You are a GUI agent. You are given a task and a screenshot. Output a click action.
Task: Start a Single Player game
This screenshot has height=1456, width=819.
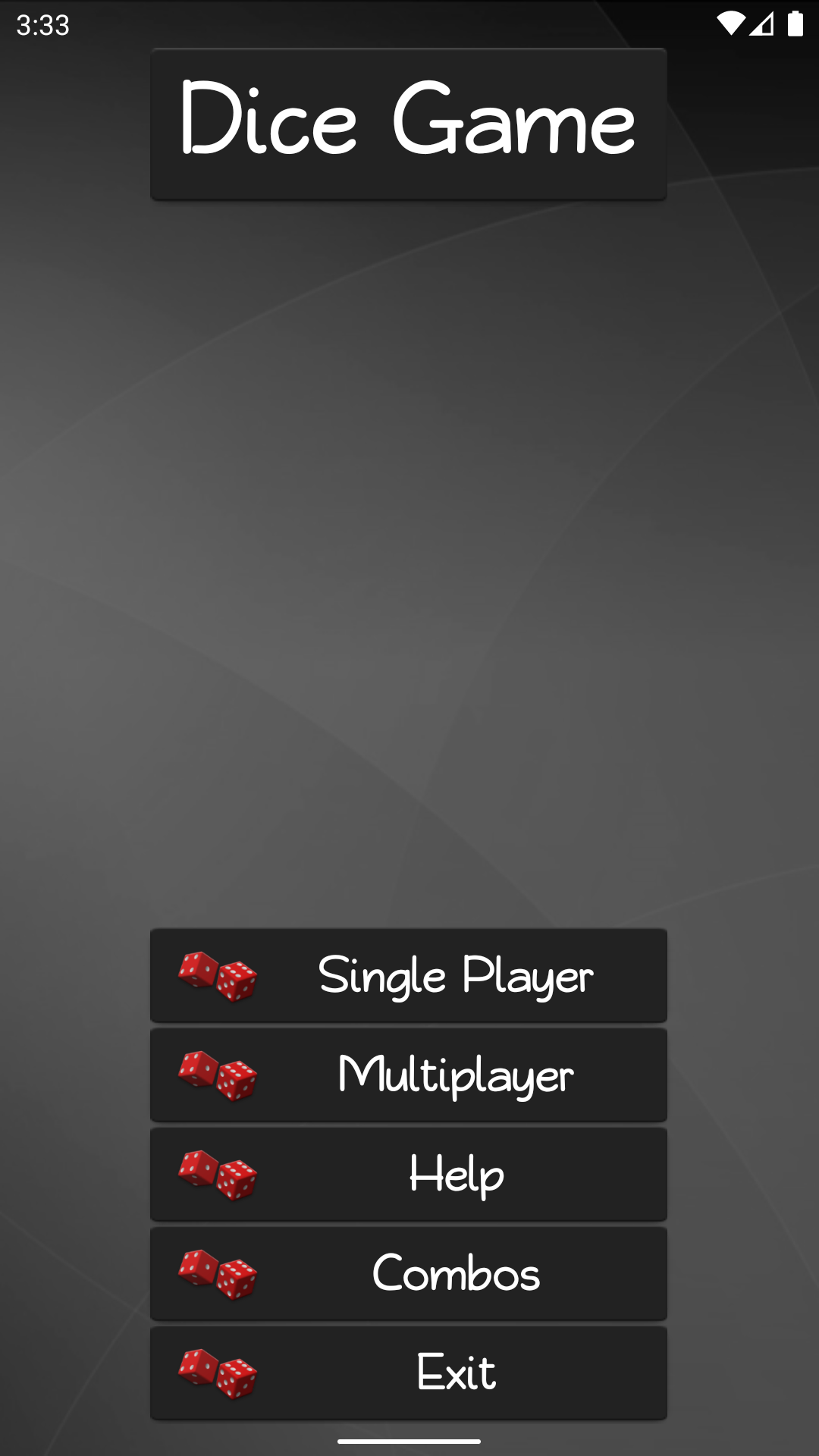coord(409,975)
